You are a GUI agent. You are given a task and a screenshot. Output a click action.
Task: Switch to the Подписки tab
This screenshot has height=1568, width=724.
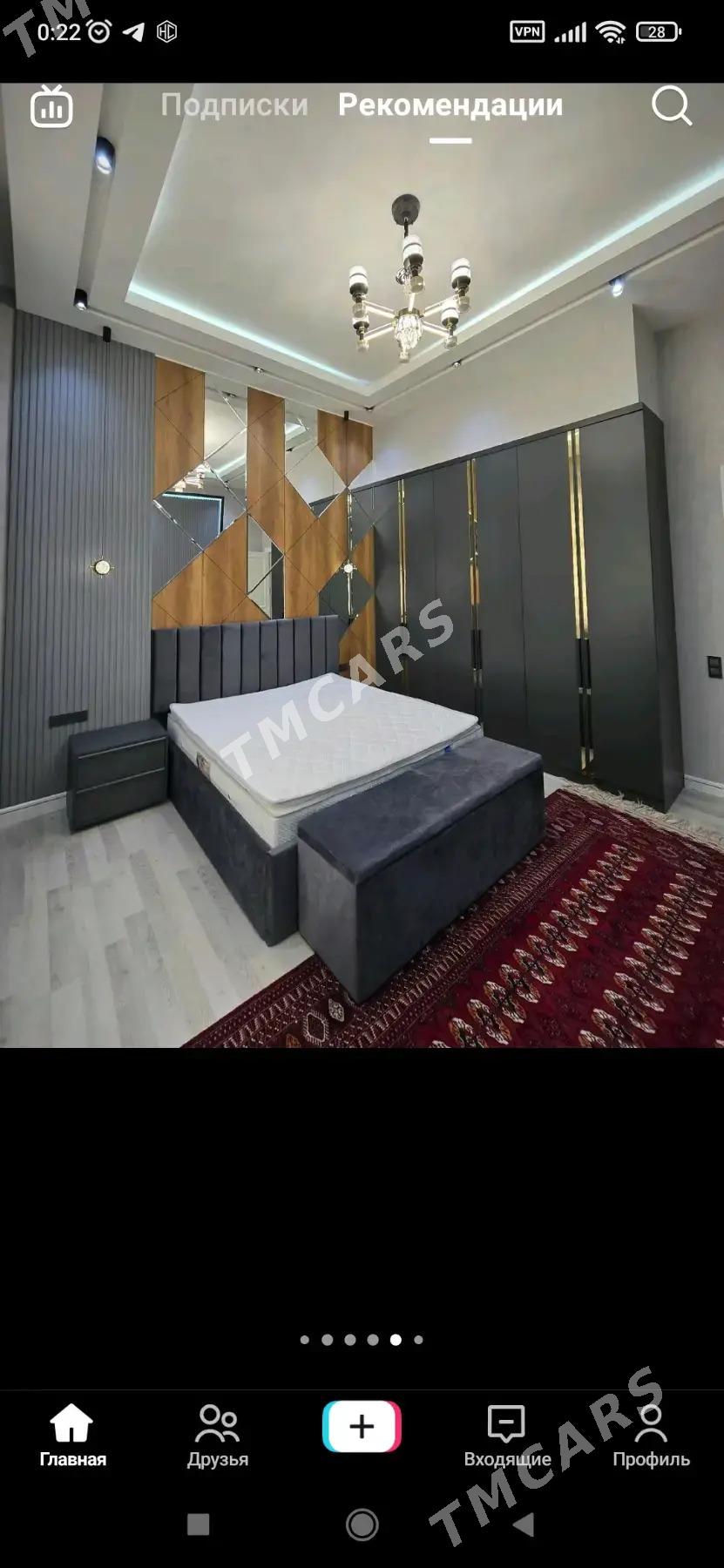click(234, 105)
